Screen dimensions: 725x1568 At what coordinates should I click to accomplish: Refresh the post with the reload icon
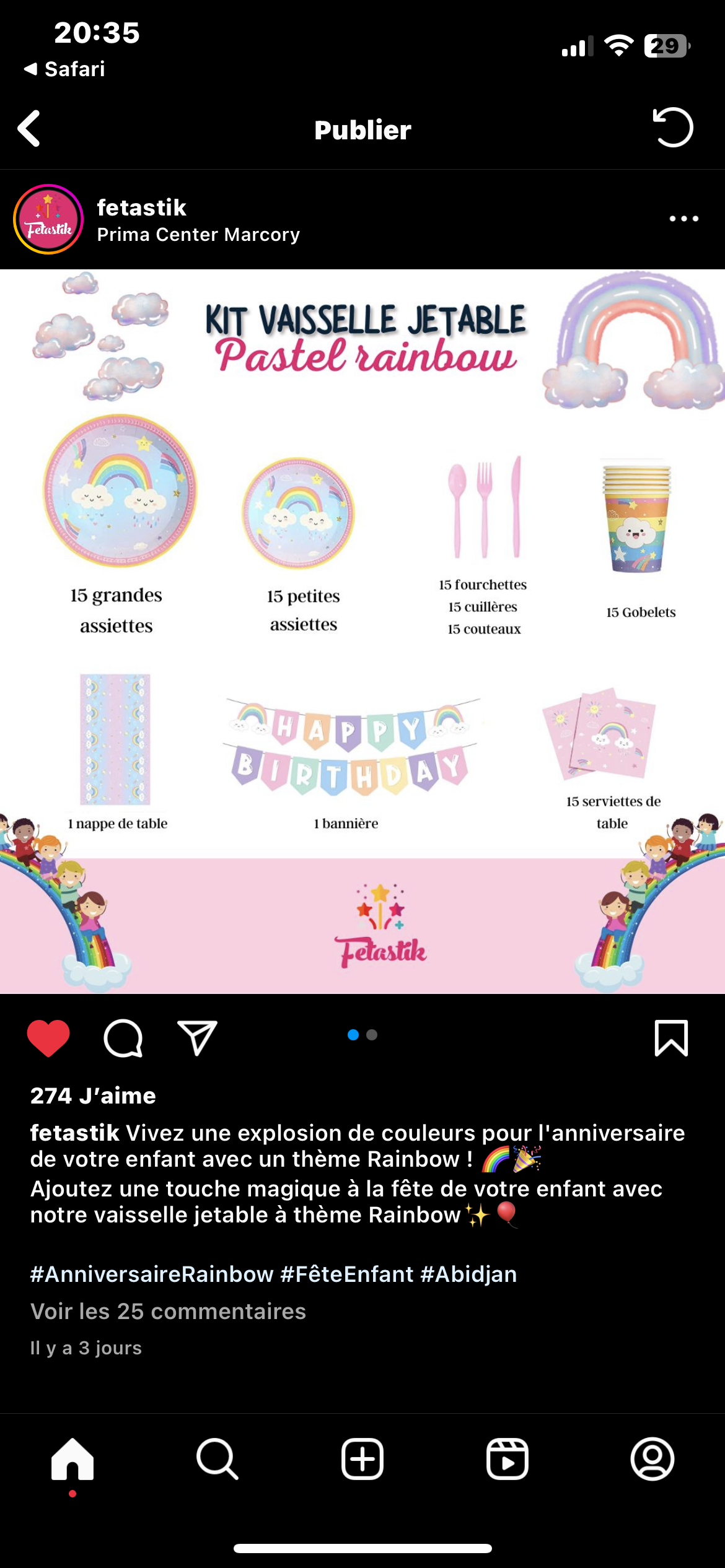click(x=673, y=128)
